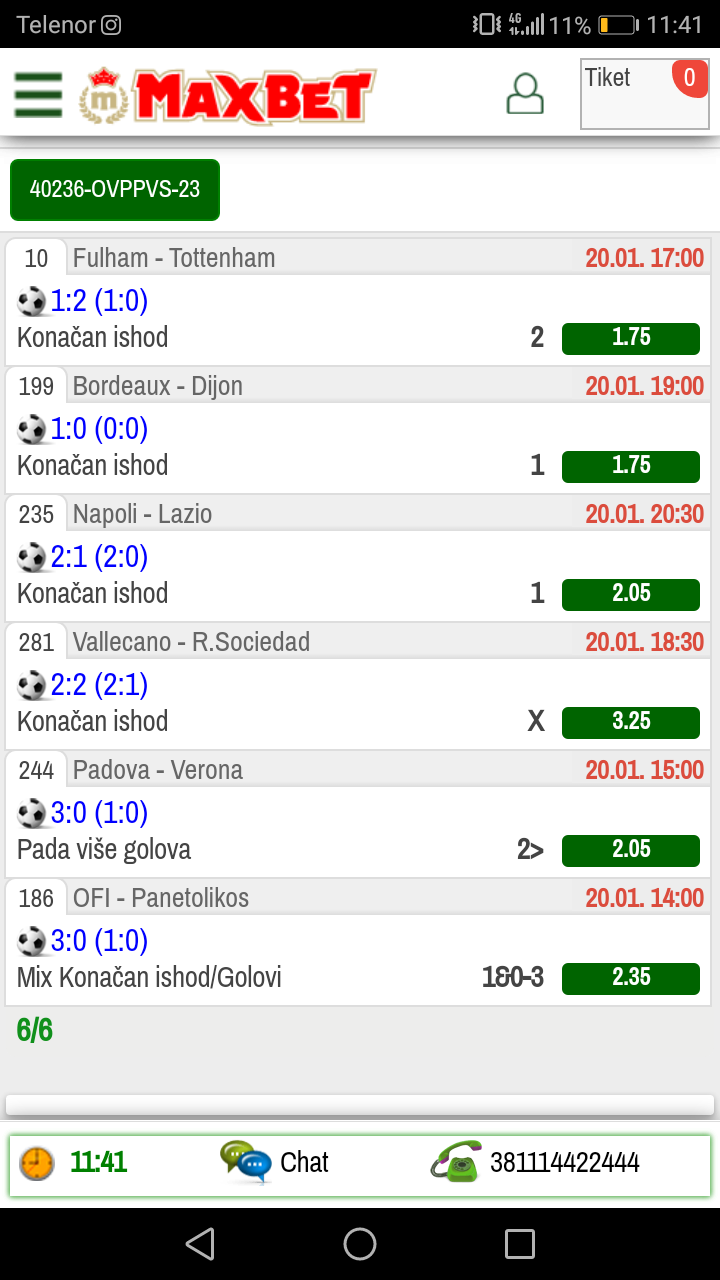Open the Tiket slip box

[x=645, y=94]
